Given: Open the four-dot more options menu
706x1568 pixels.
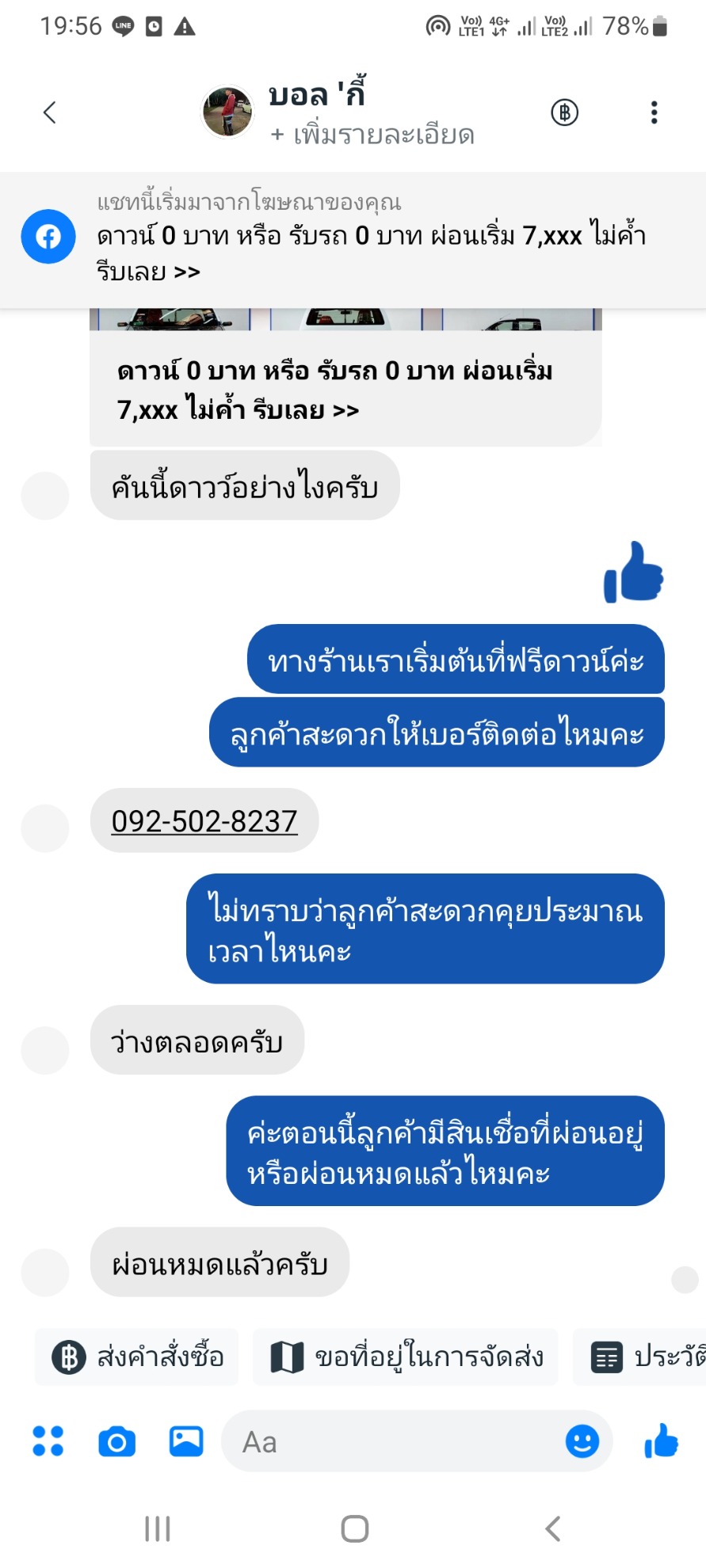Looking at the screenshot, I should (x=48, y=1441).
